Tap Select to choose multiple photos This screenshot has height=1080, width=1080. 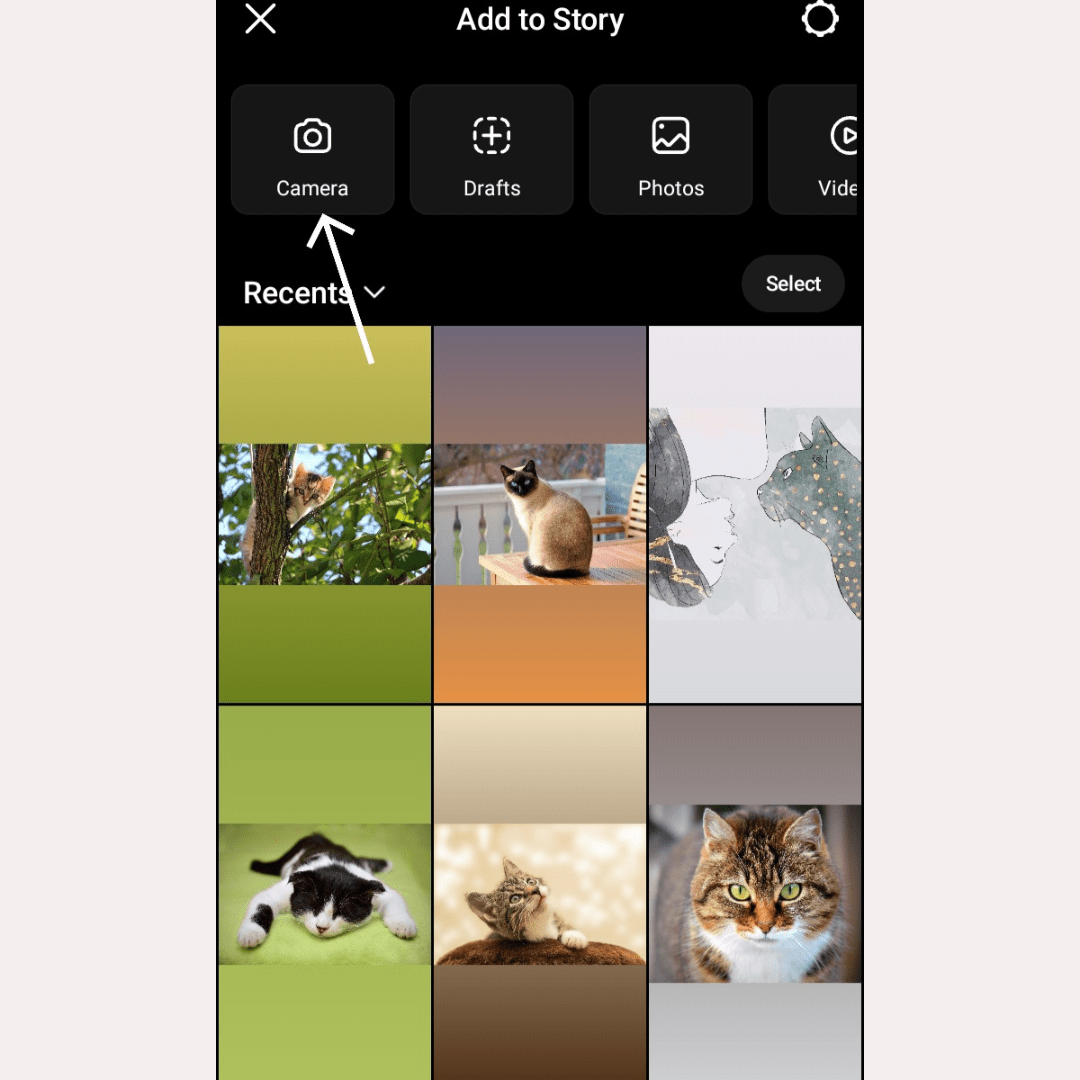(793, 284)
